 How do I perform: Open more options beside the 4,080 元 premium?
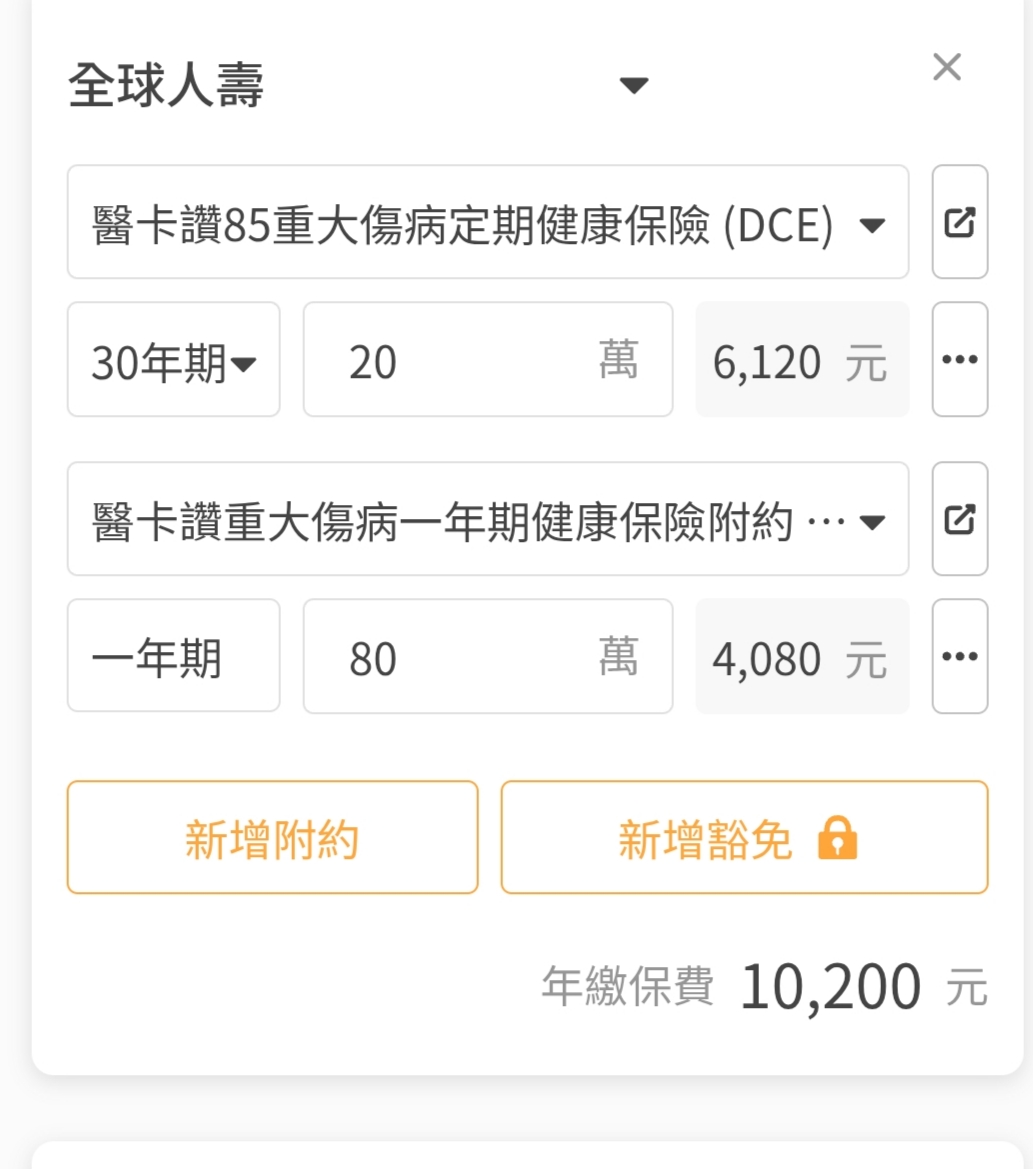coord(959,657)
